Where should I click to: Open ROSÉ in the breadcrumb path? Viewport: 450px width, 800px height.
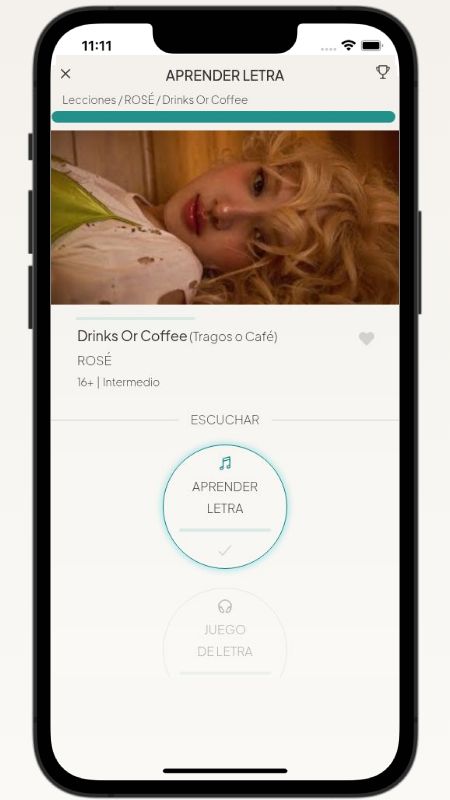click(x=139, y=99)
